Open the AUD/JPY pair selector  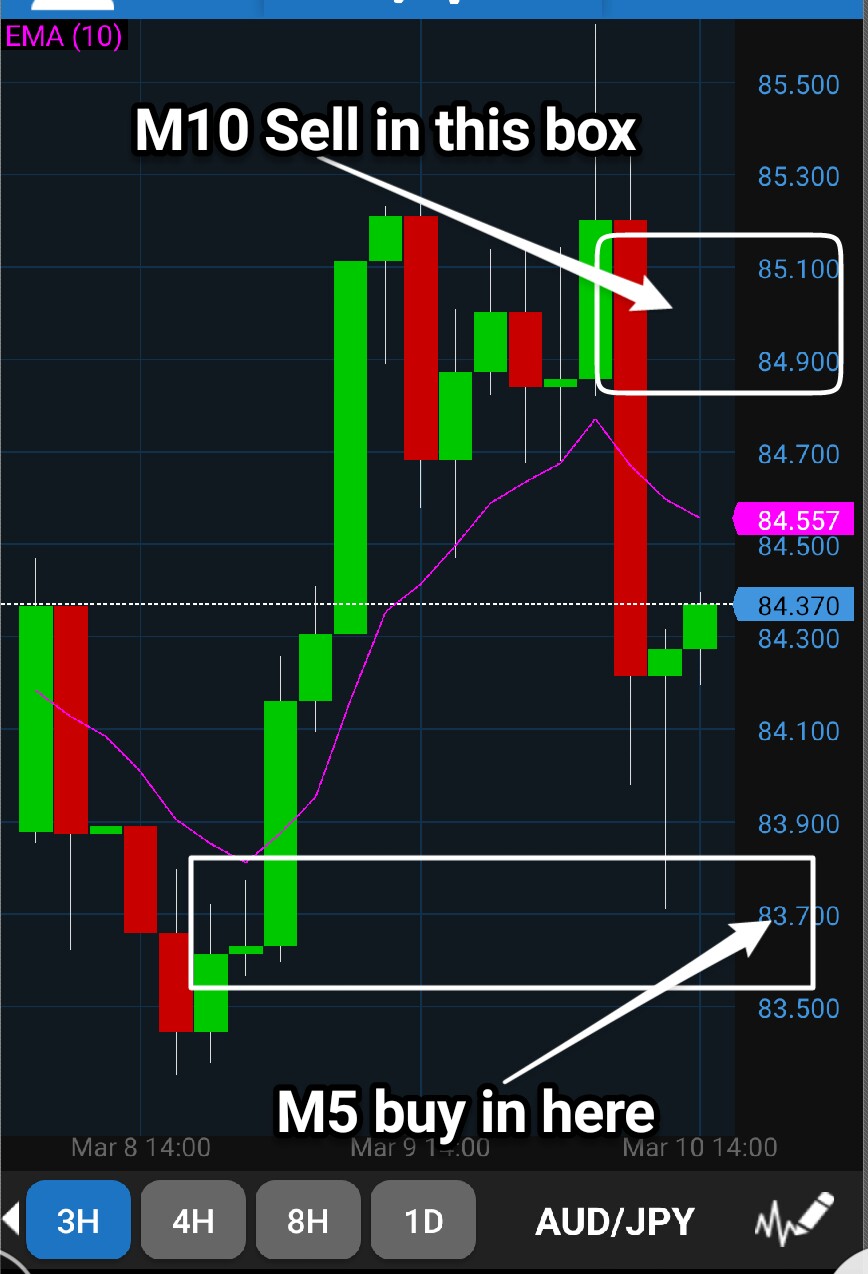pos(615,1221)
